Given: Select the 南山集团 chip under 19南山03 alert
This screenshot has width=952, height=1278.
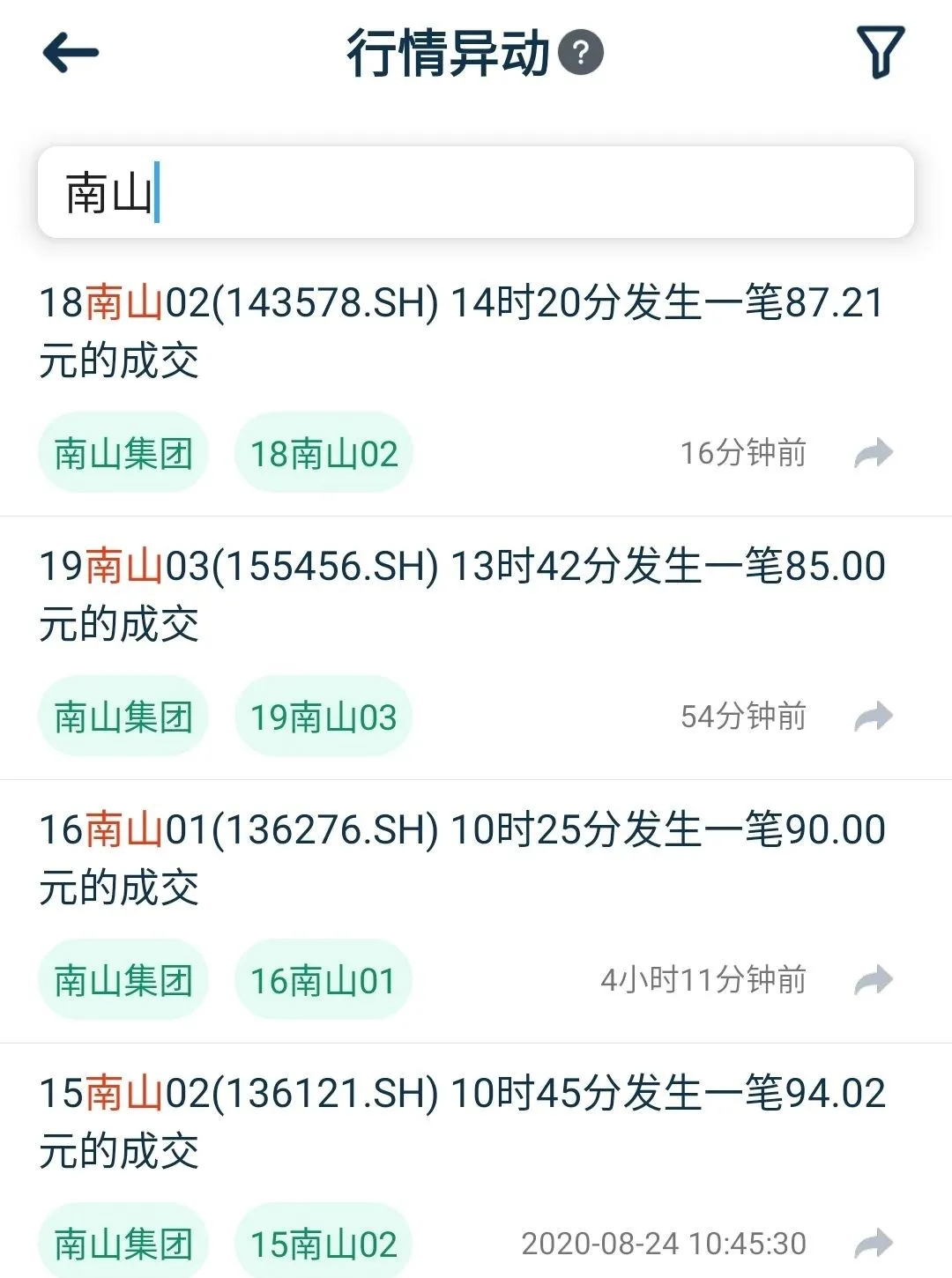Looking at the screenshot, I should point(123,717).
